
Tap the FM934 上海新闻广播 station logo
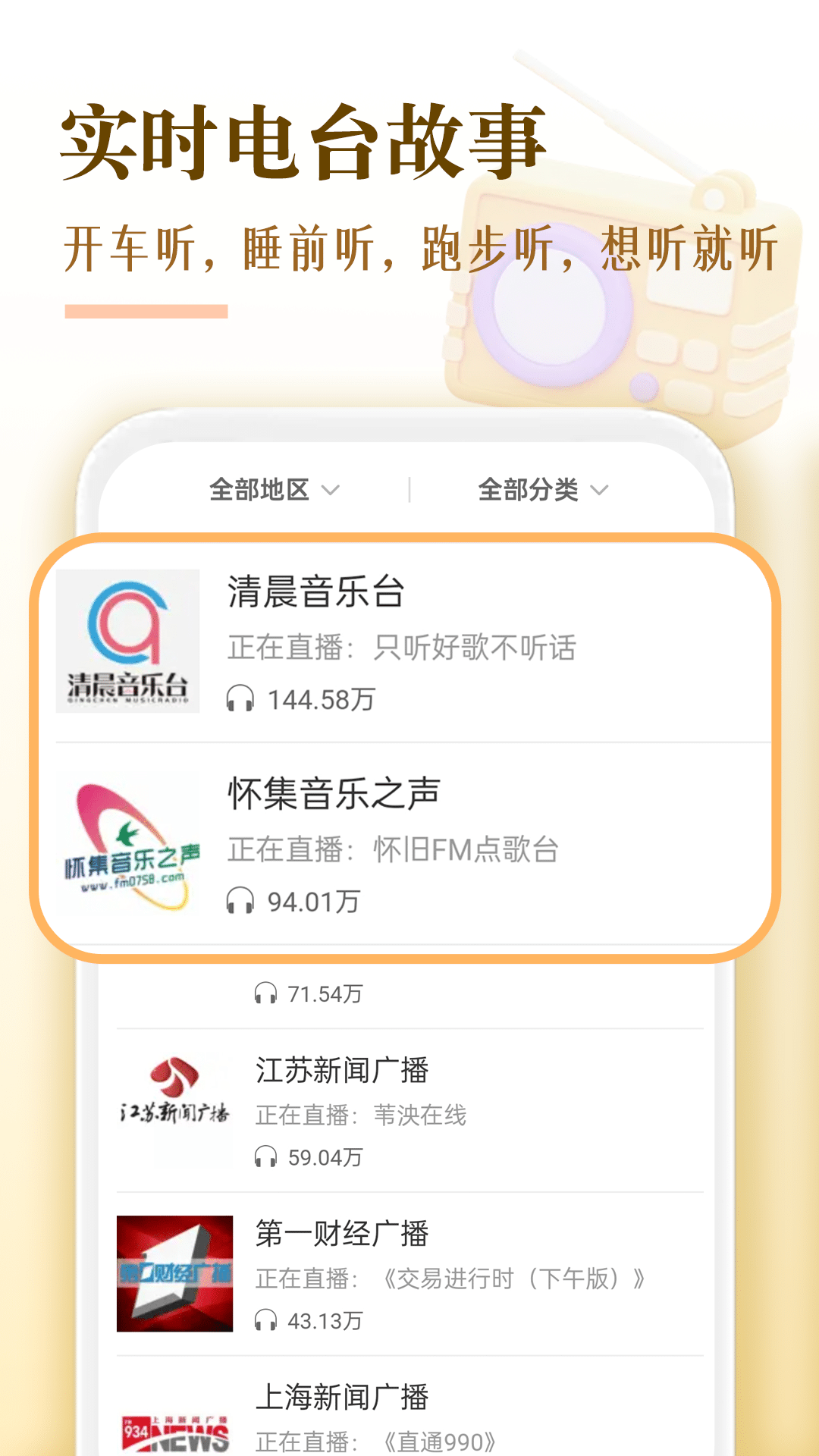click(x=174, y=1433)
